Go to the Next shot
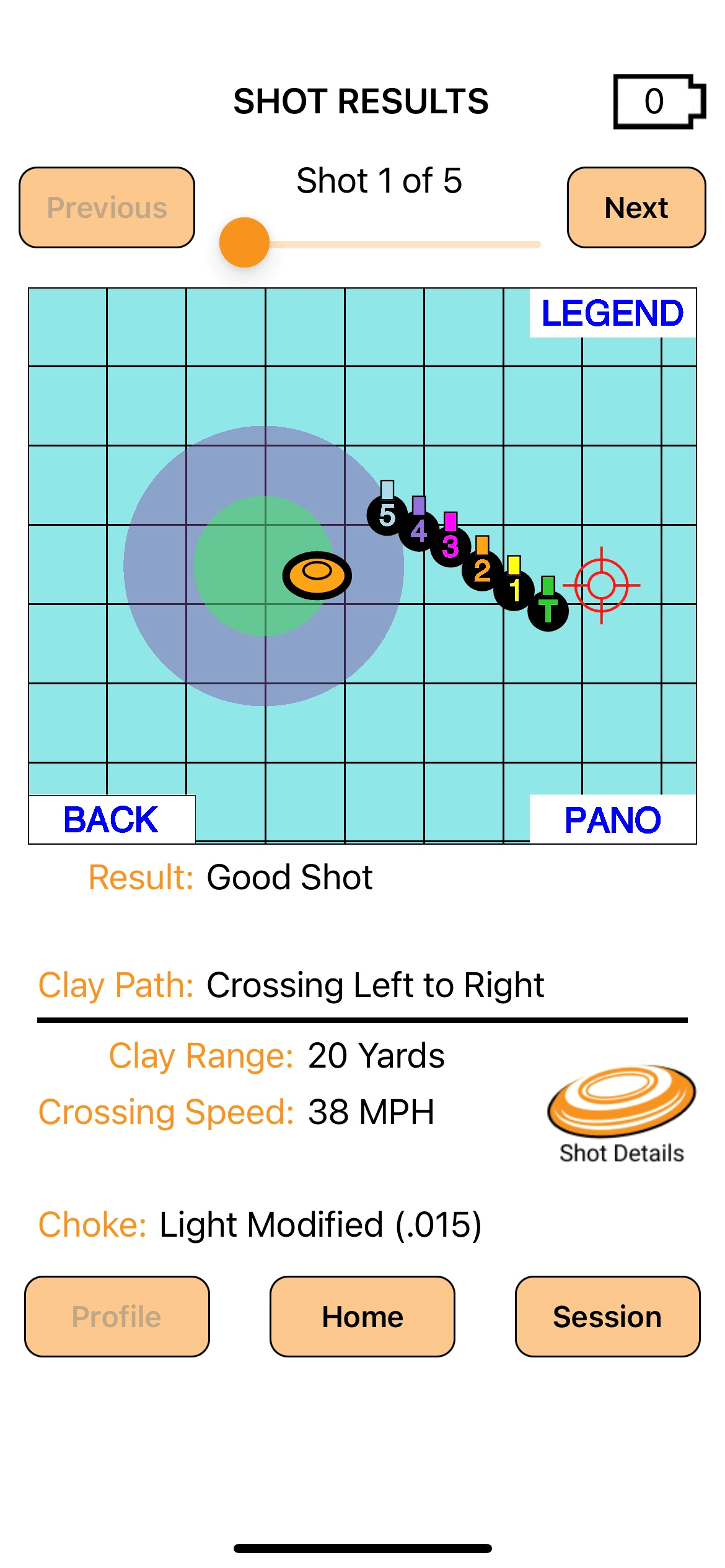 pyautogui.click(x=636, y=207)
